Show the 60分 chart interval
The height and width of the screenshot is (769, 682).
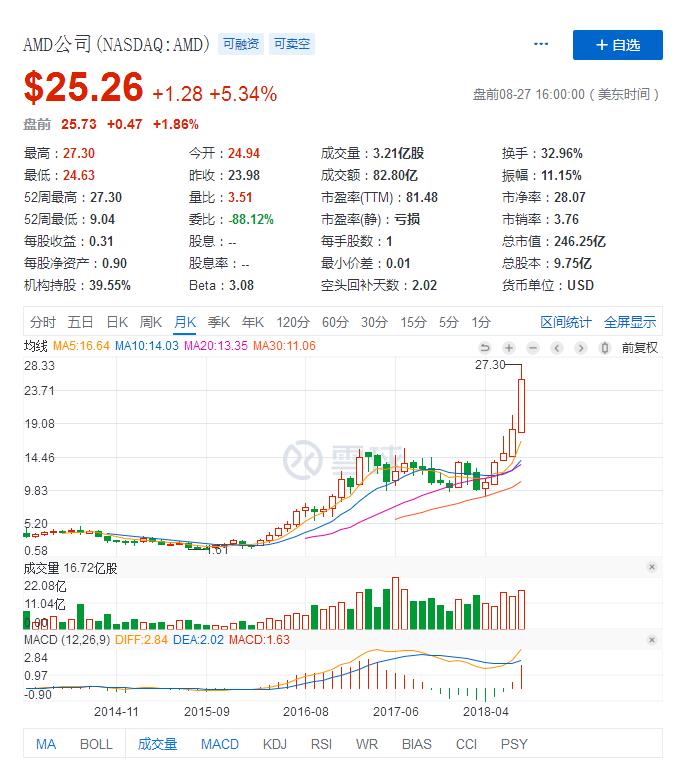pyautogui.click(x=335, y=322)
